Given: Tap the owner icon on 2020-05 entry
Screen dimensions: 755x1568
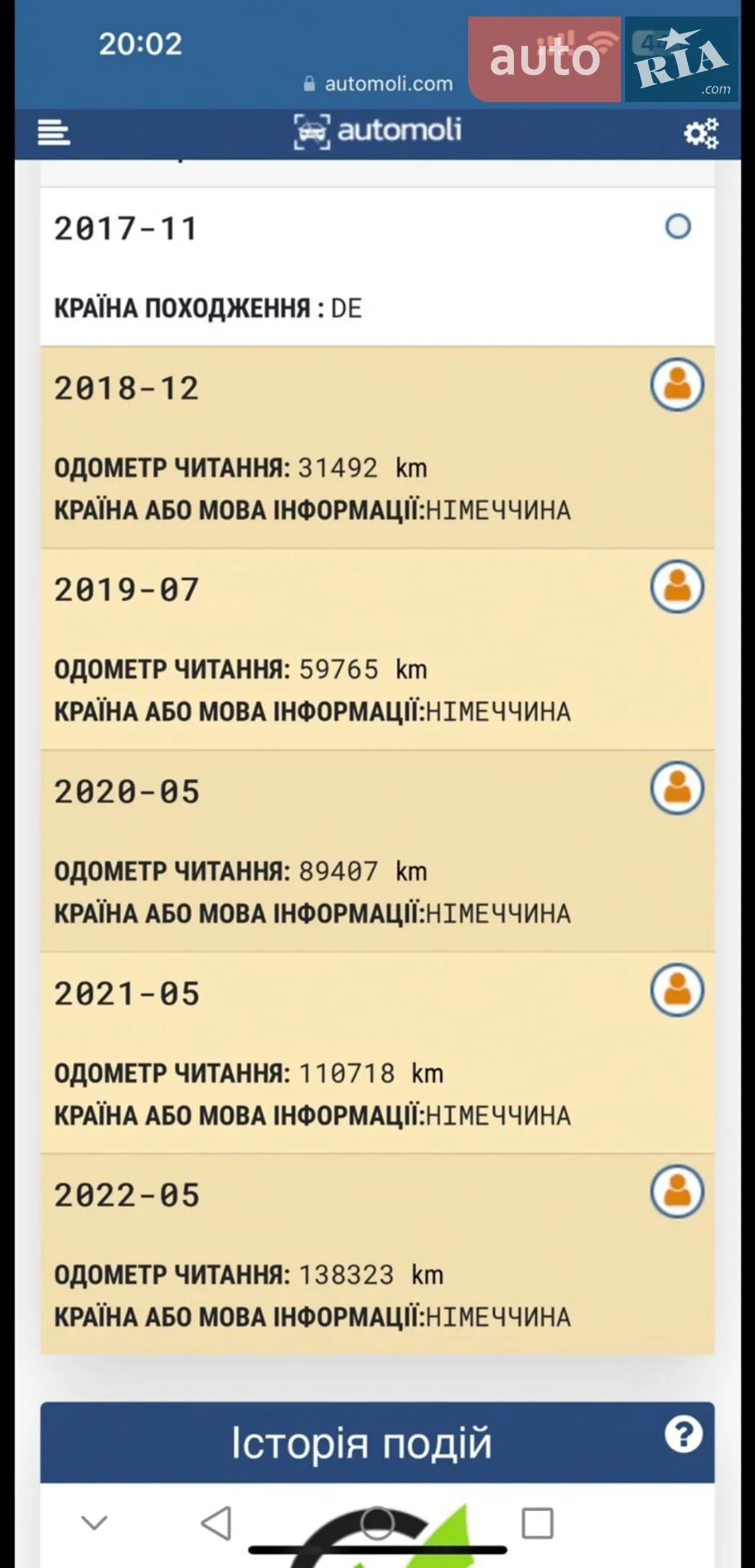Looking at the screenshot, I should 677,788.
